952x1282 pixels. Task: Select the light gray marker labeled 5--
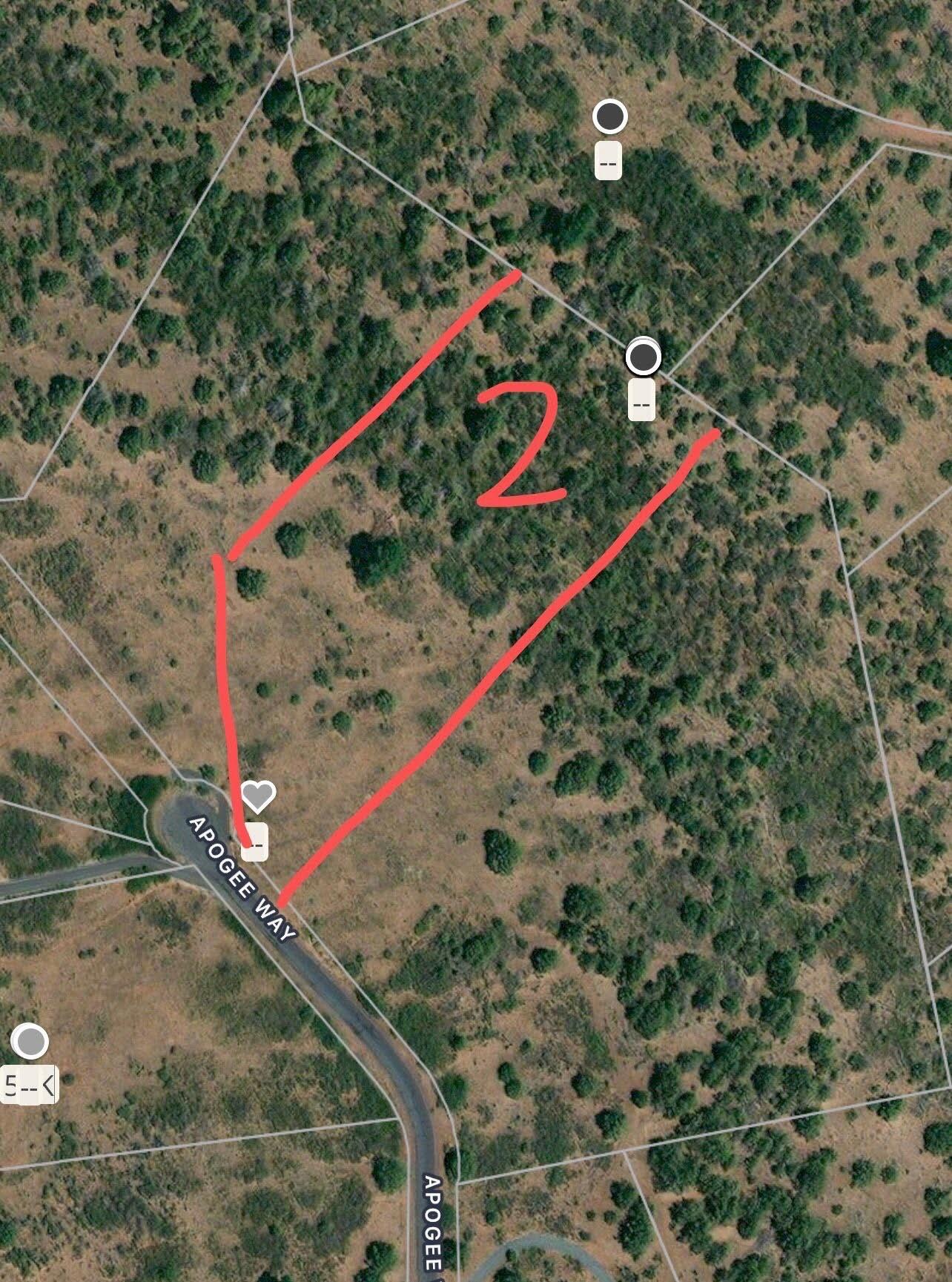[31, 1042]
